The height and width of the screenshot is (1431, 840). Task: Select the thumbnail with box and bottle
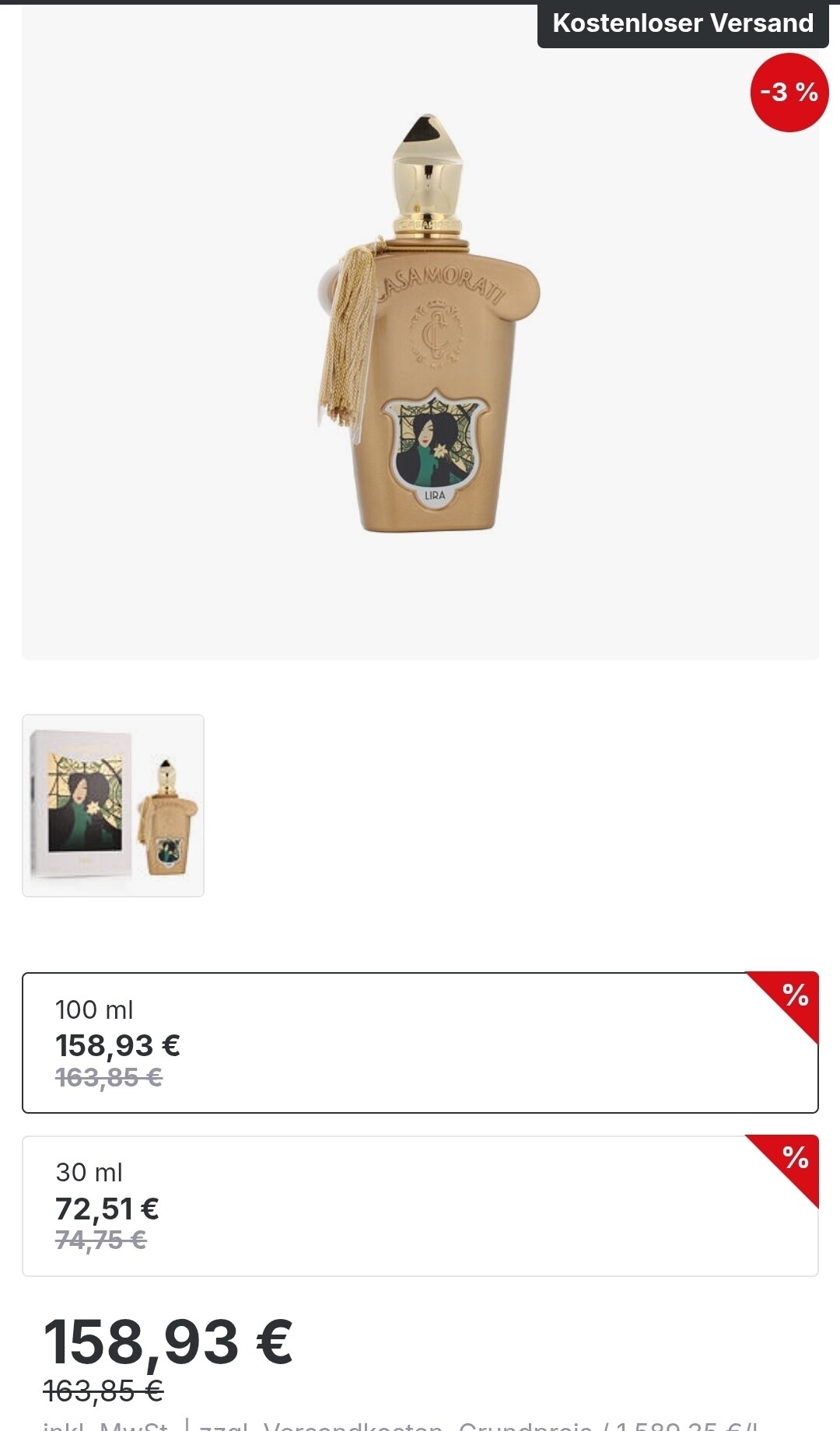click(114, 806)
